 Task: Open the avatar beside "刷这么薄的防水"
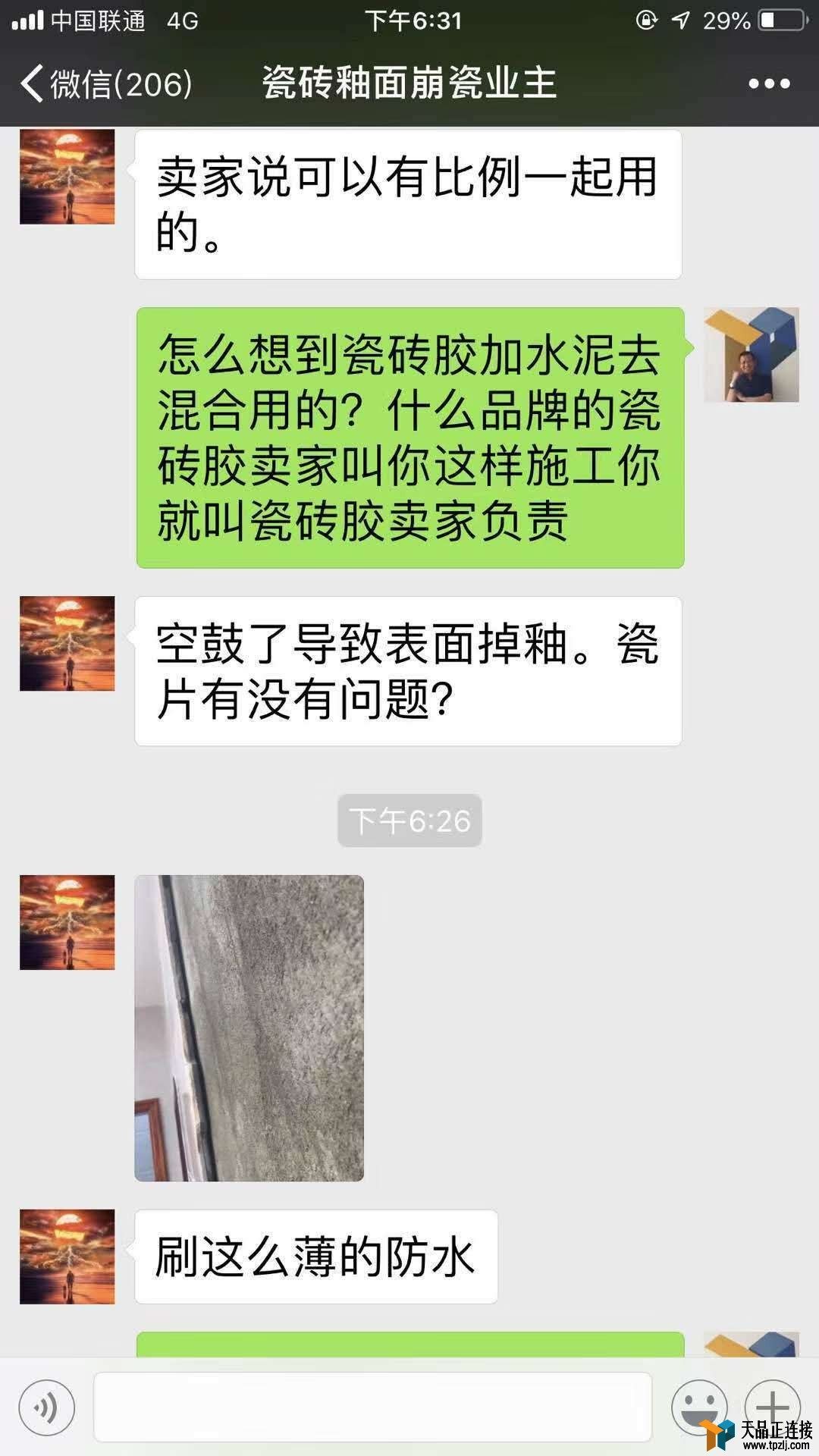(67, 1257)
